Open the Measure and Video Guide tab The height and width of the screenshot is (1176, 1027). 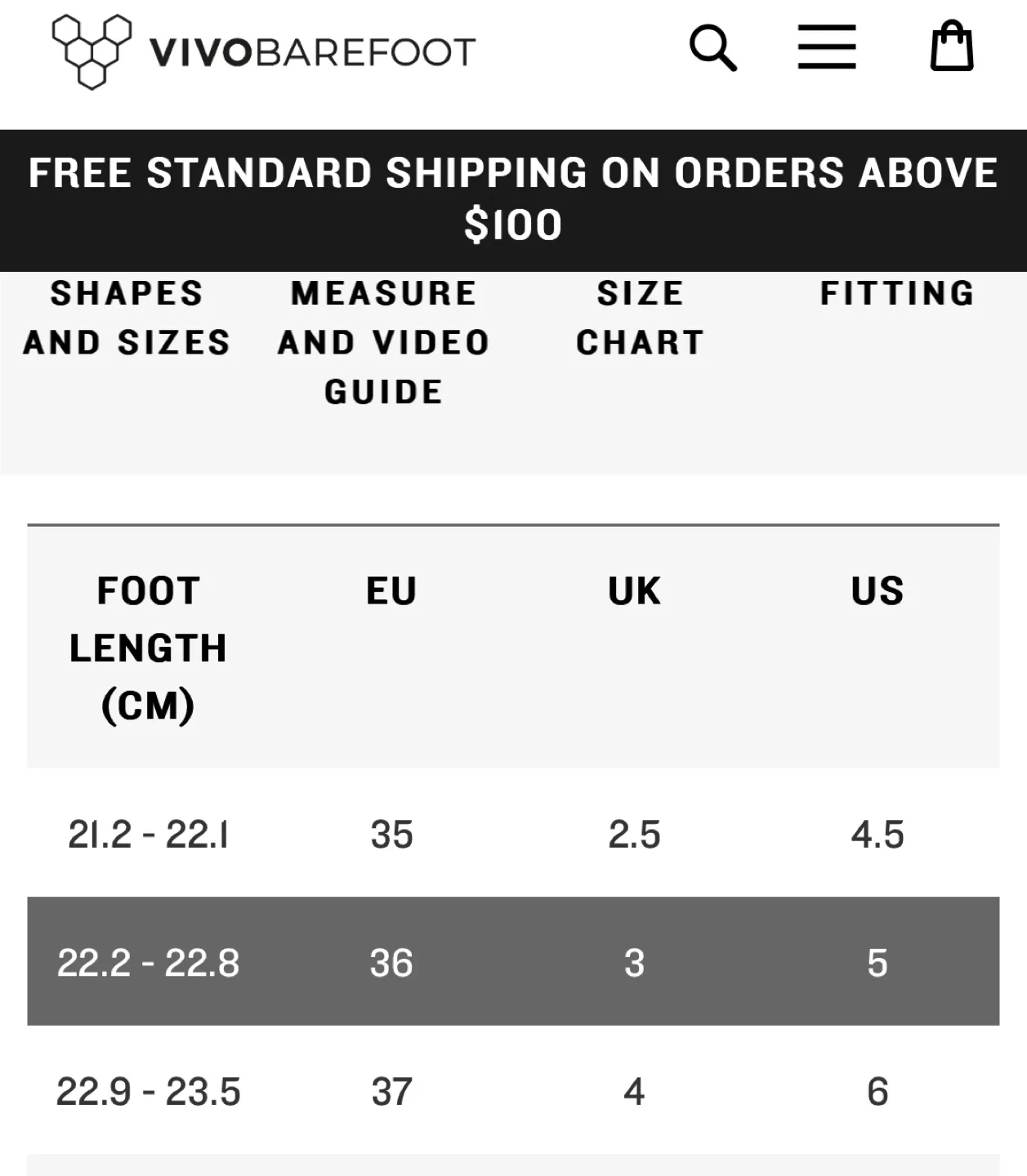tap(382, 341)
